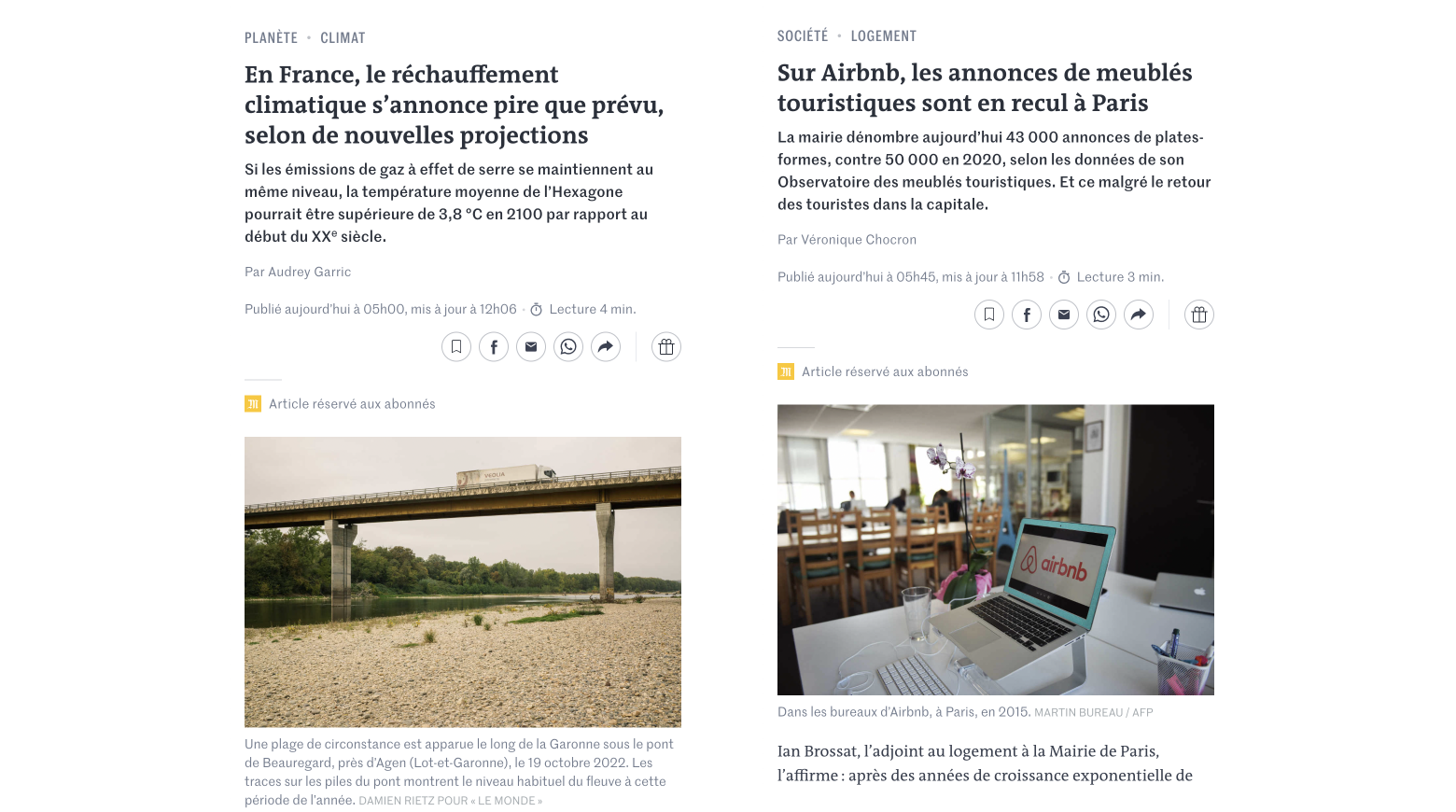Open the PLANÈTE section link
The width and height of the screenshot is (1456, 812).
[271, 38]
